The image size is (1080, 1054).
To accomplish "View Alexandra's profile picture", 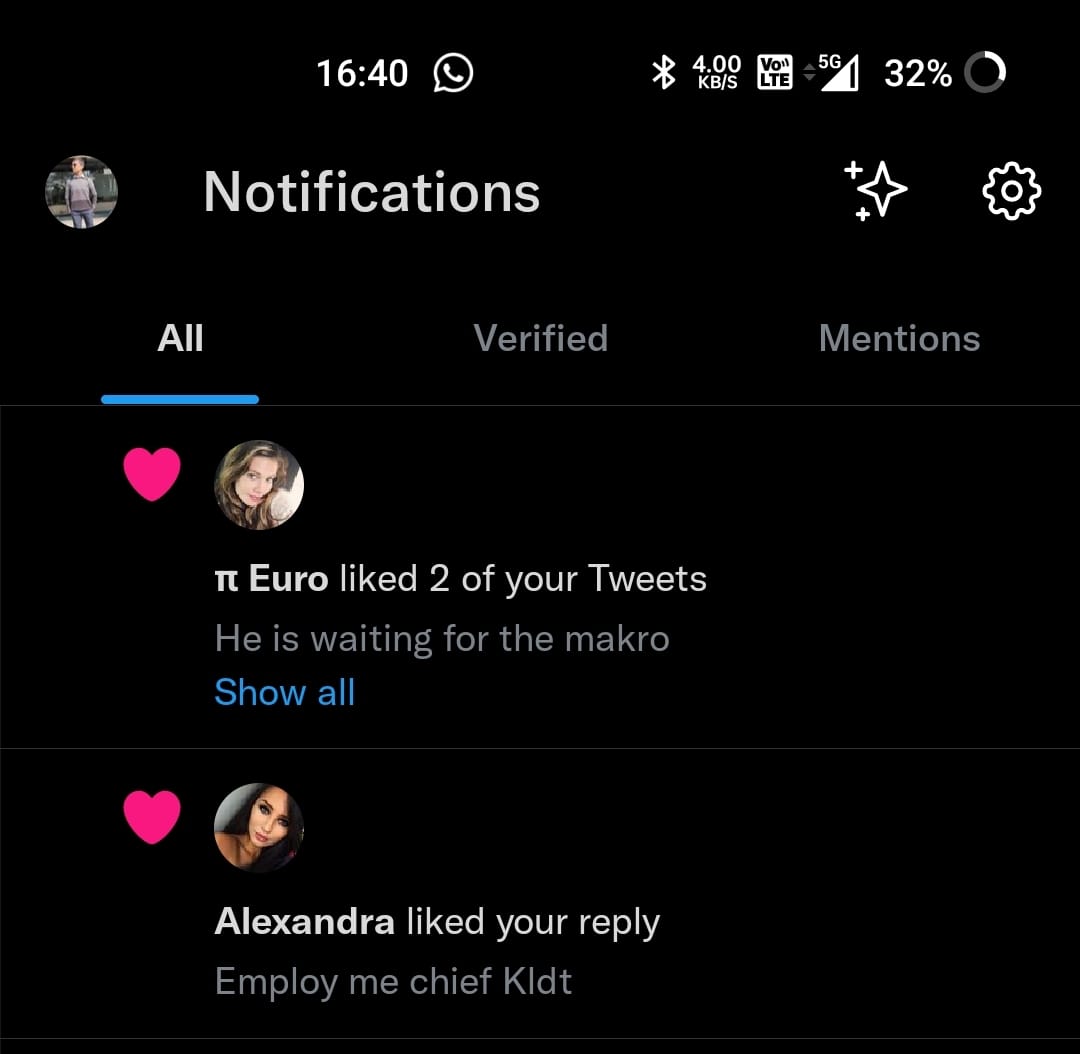I will [259, 828].
